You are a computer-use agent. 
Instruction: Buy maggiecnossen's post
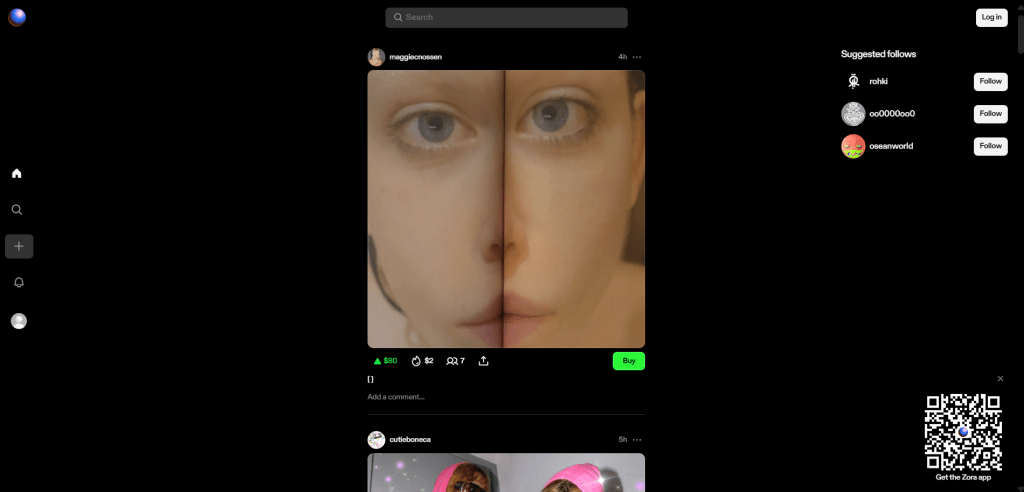(x=628, y=361)
